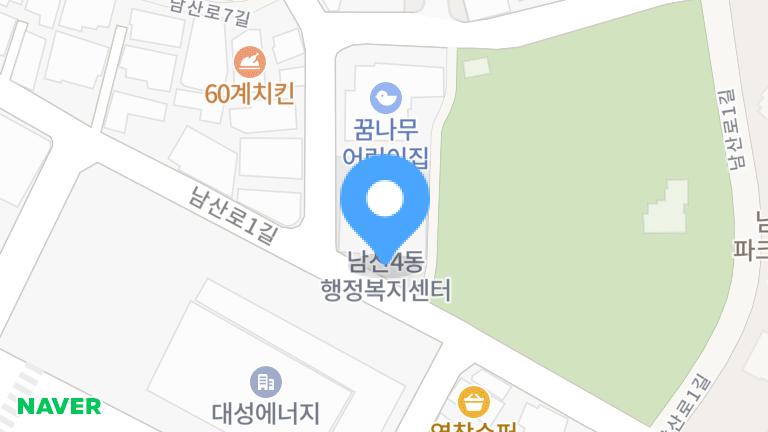Select the supermarket shopping basket marker
Viewport: 768px width, 432px height.
473,402
